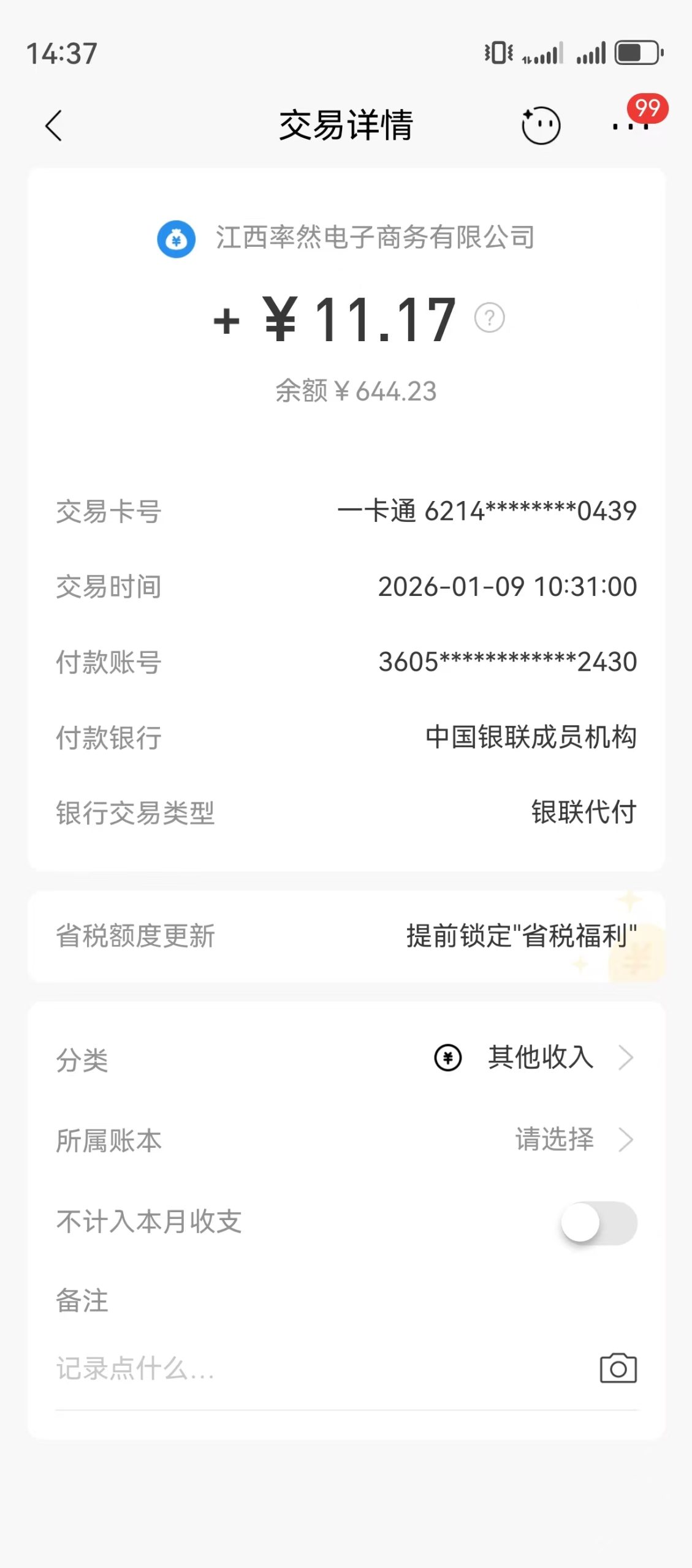This screenshot has width=692, height=1568.
Task: Click the blue money bag merchant icon
Action: [x=177, y=239]
